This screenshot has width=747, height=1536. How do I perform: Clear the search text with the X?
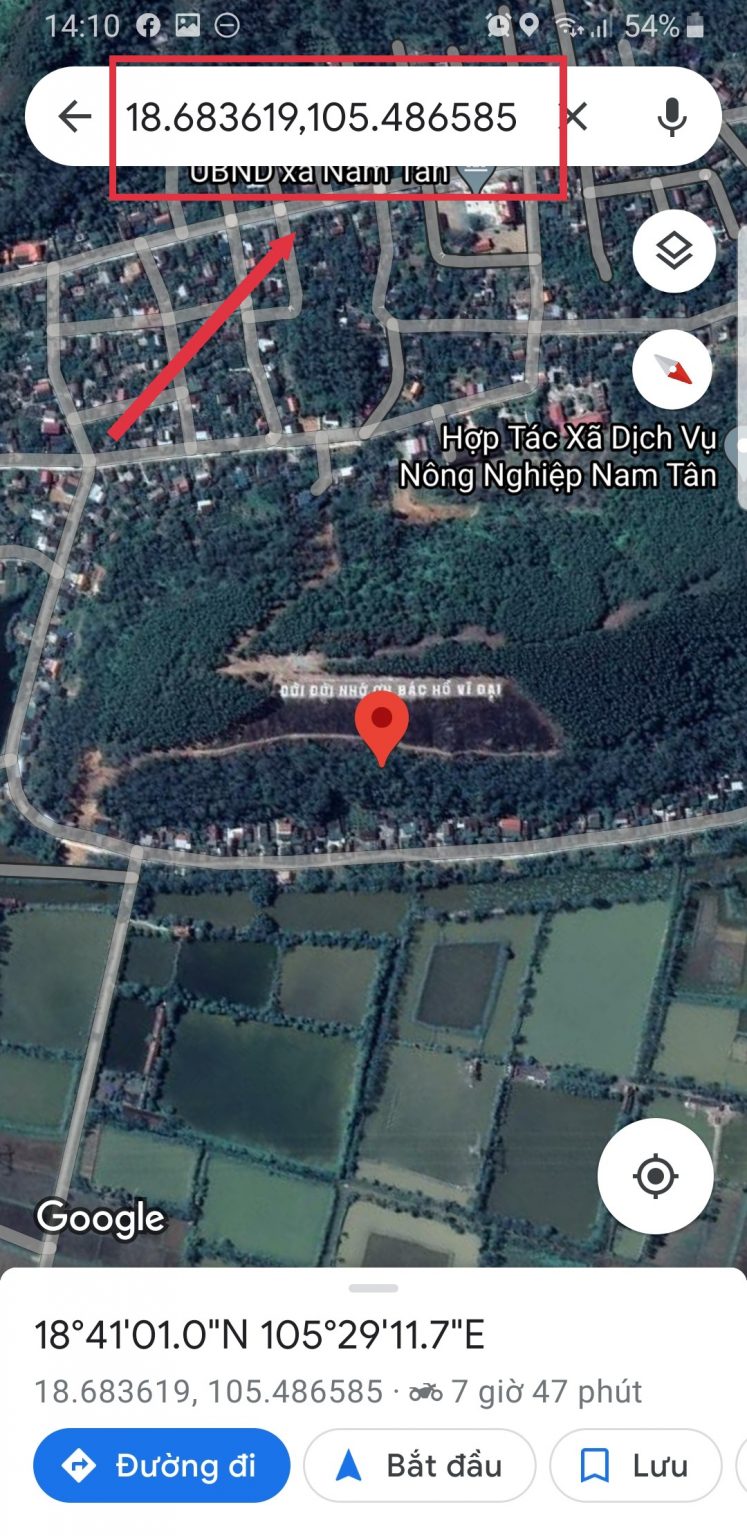[574, 118]
